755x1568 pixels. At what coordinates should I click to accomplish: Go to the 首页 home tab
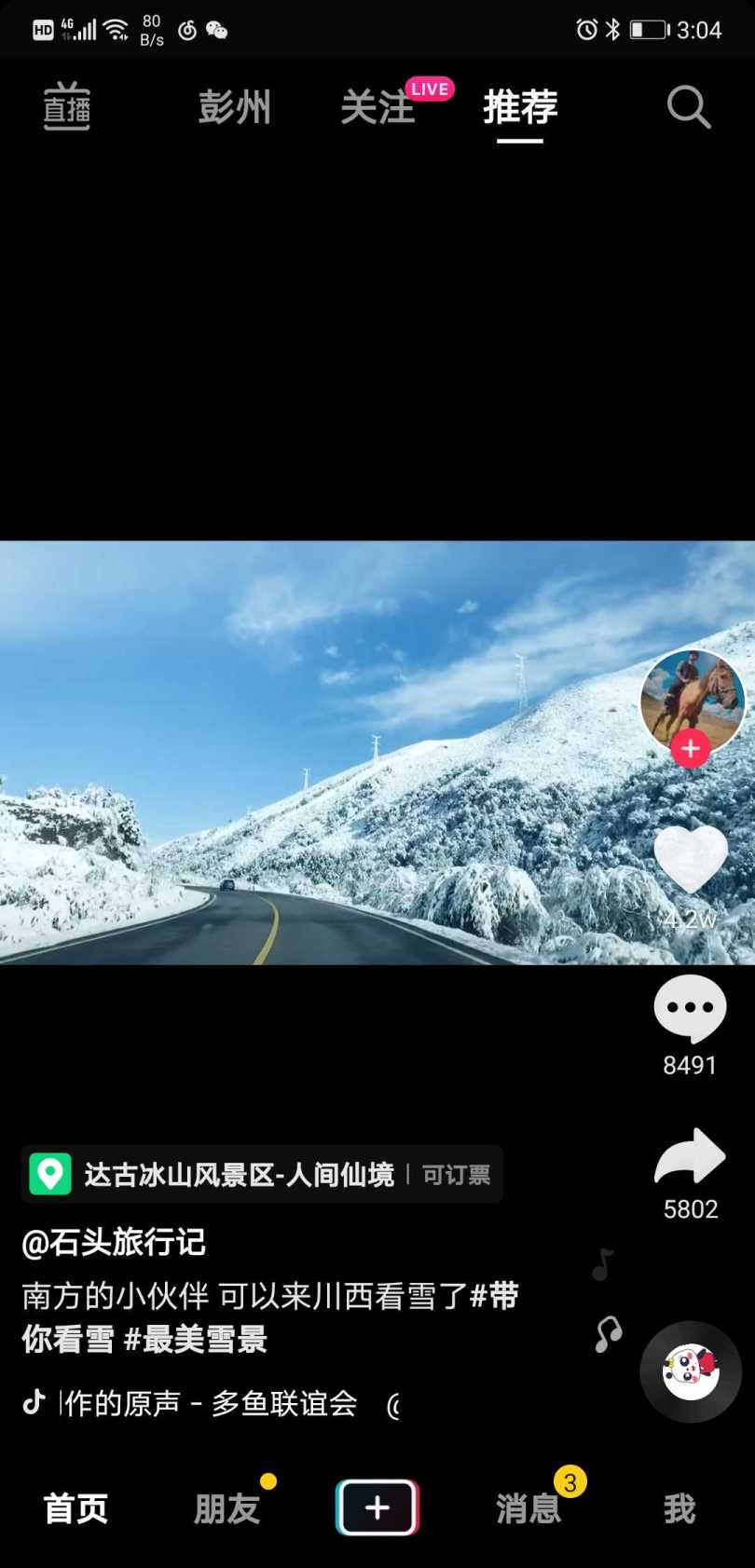(75, 1508)
